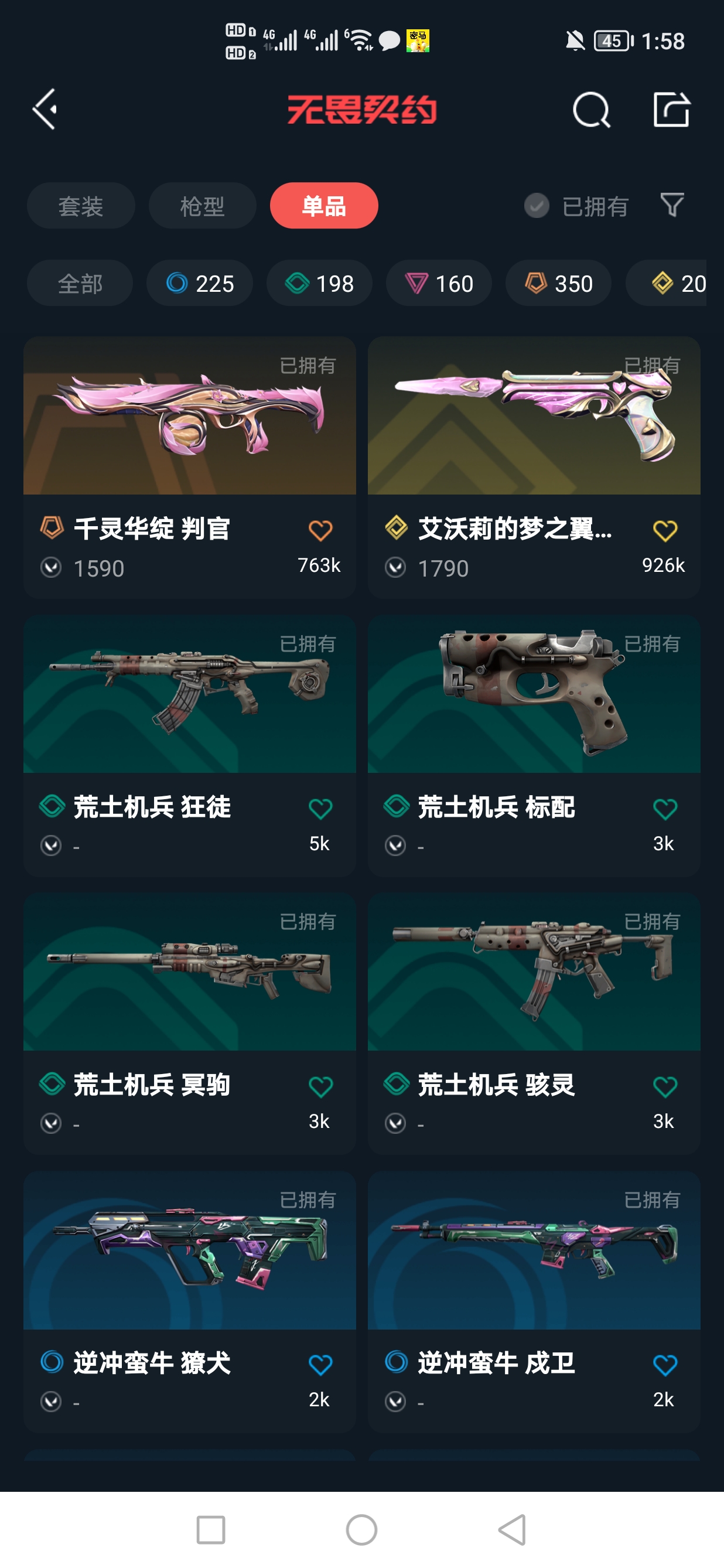This screenshot has height=1568, width=724.
Task: Switch to the 枪型 tab
Action: [x=202, y=206]
